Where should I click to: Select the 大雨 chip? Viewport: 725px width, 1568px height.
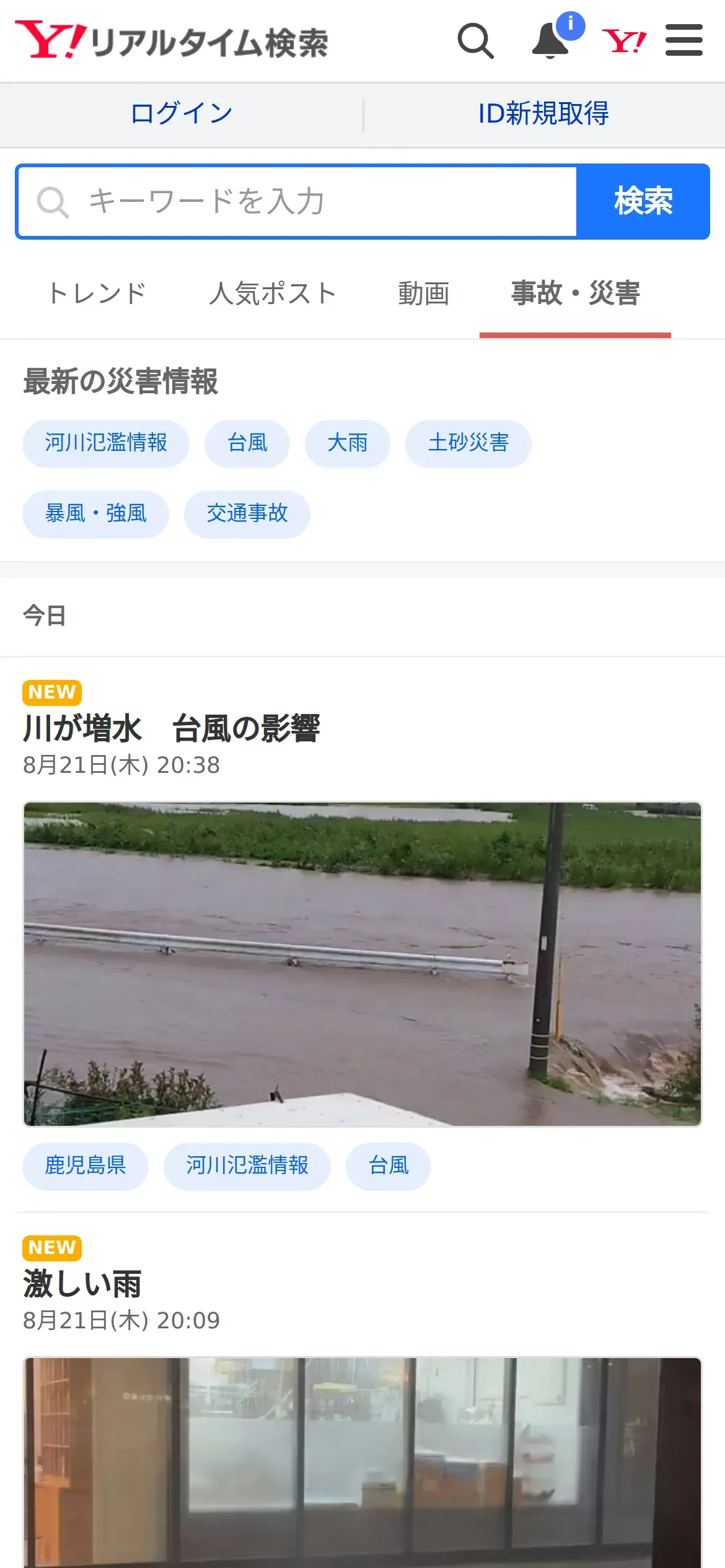point(347,443)
